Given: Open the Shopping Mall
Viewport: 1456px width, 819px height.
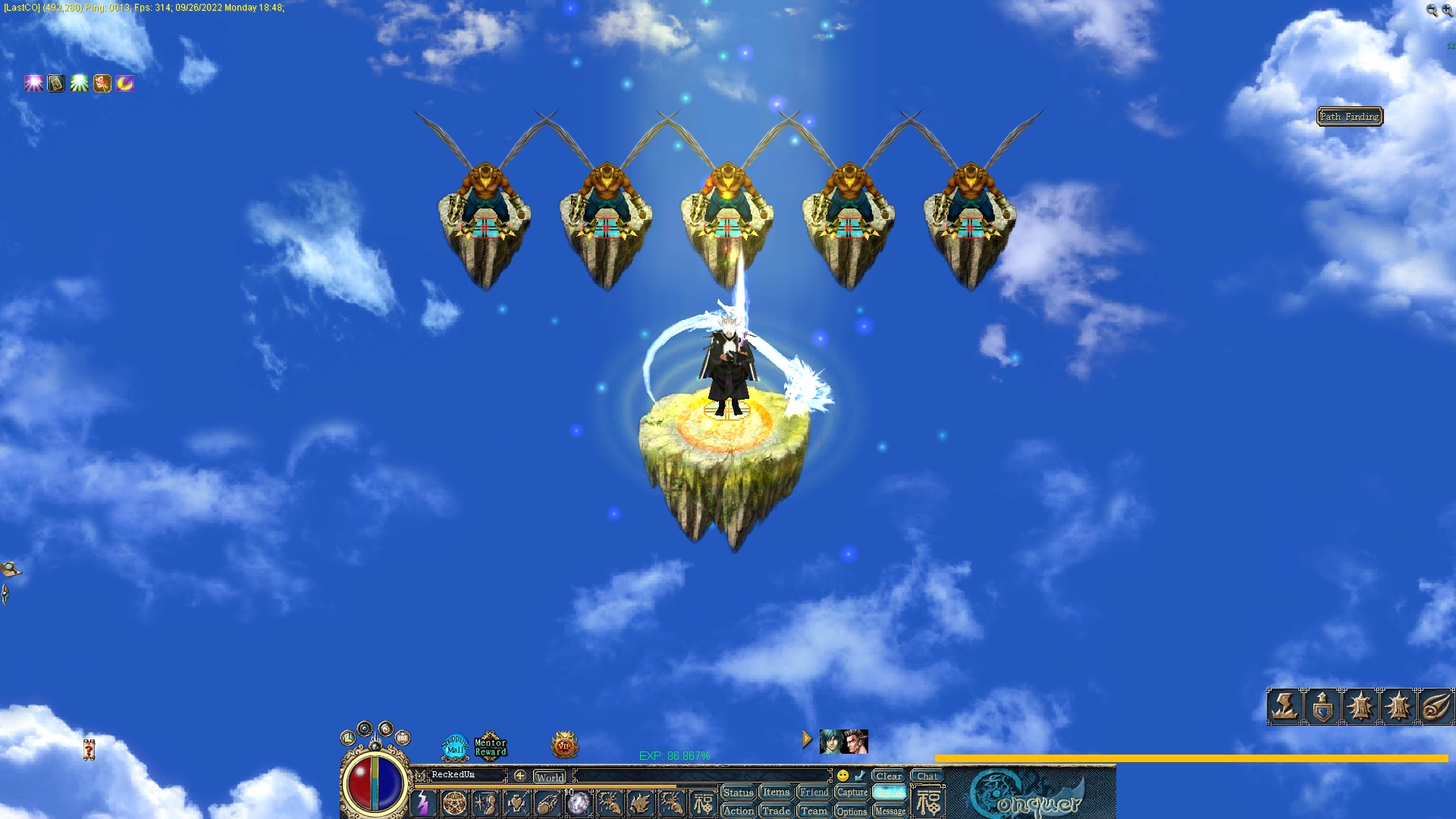Looking at the screenshot, I should click(455, 745).
